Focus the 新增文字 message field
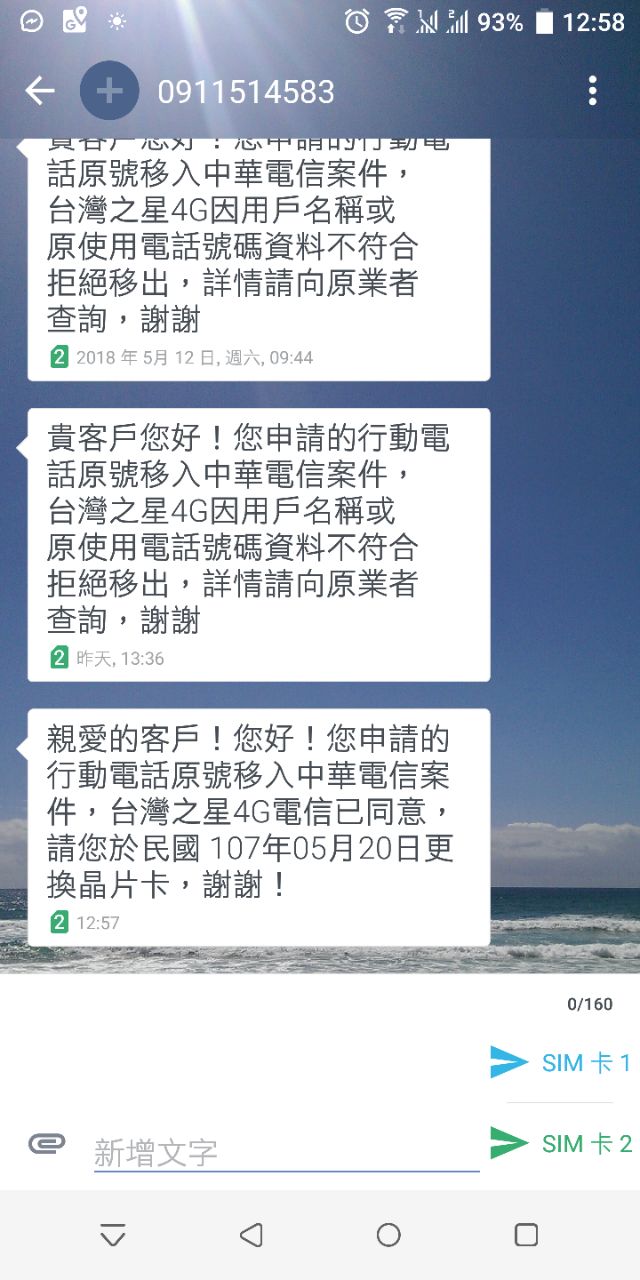The image size is (640, 1280). (x=286, y=1152)
